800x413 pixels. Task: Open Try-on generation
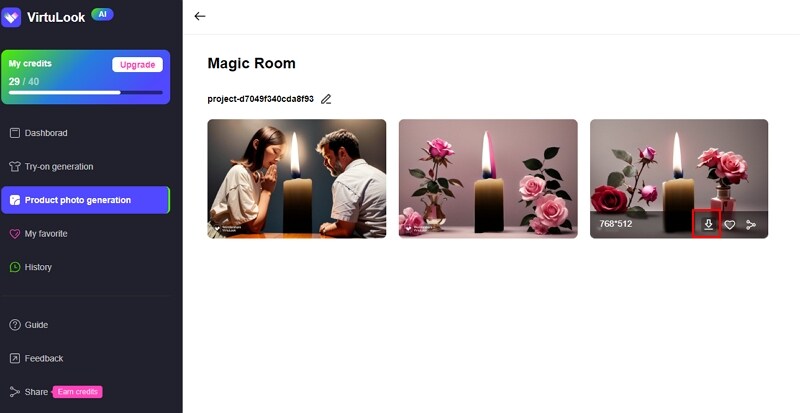58,167
